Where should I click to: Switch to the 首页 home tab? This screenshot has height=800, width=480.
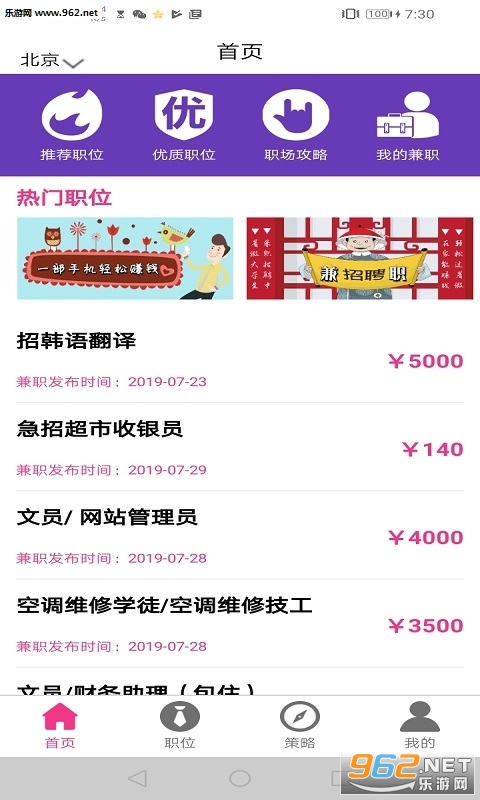[60, 726]
